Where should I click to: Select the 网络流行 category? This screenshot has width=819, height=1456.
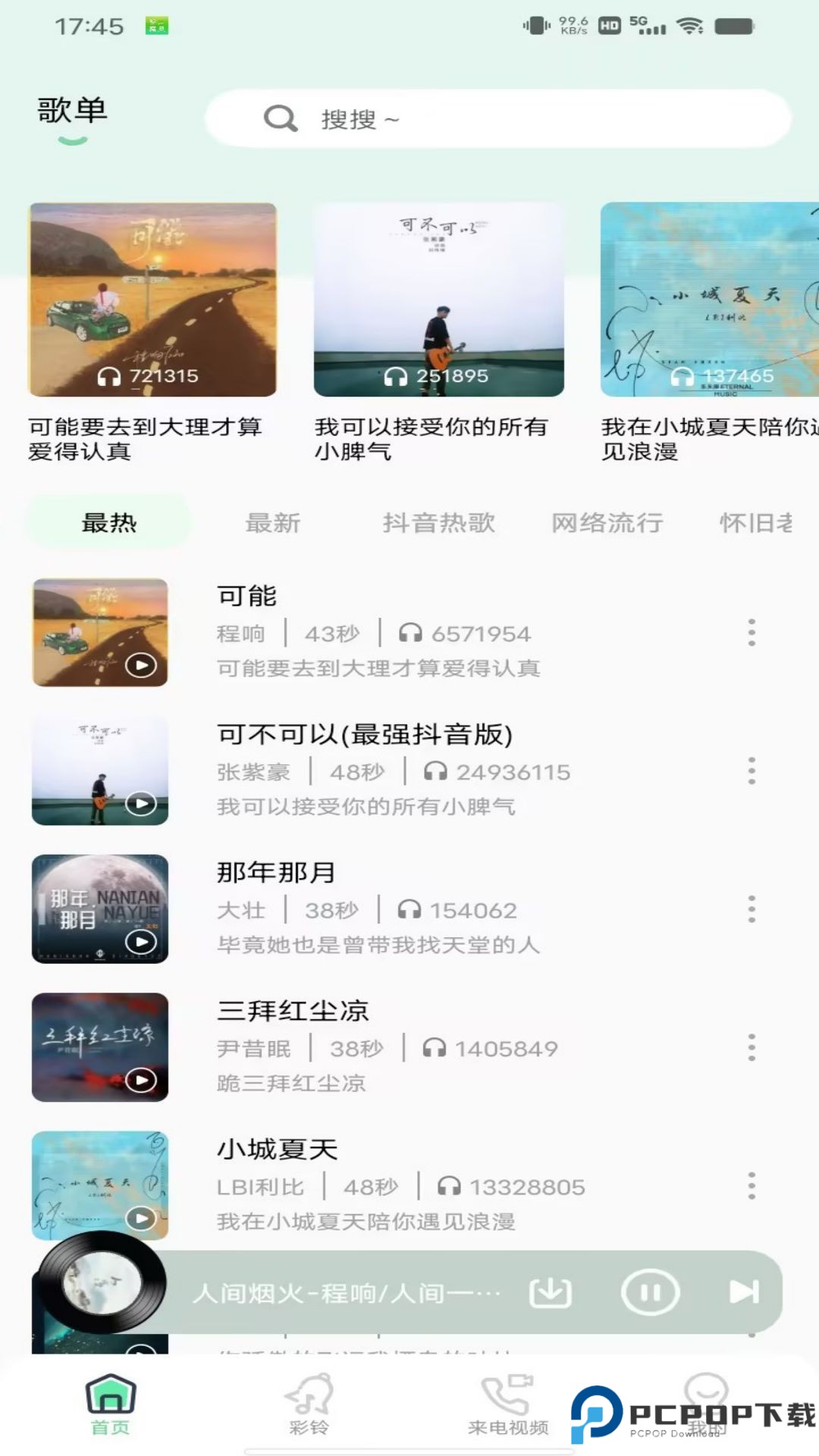click(607, 522)
